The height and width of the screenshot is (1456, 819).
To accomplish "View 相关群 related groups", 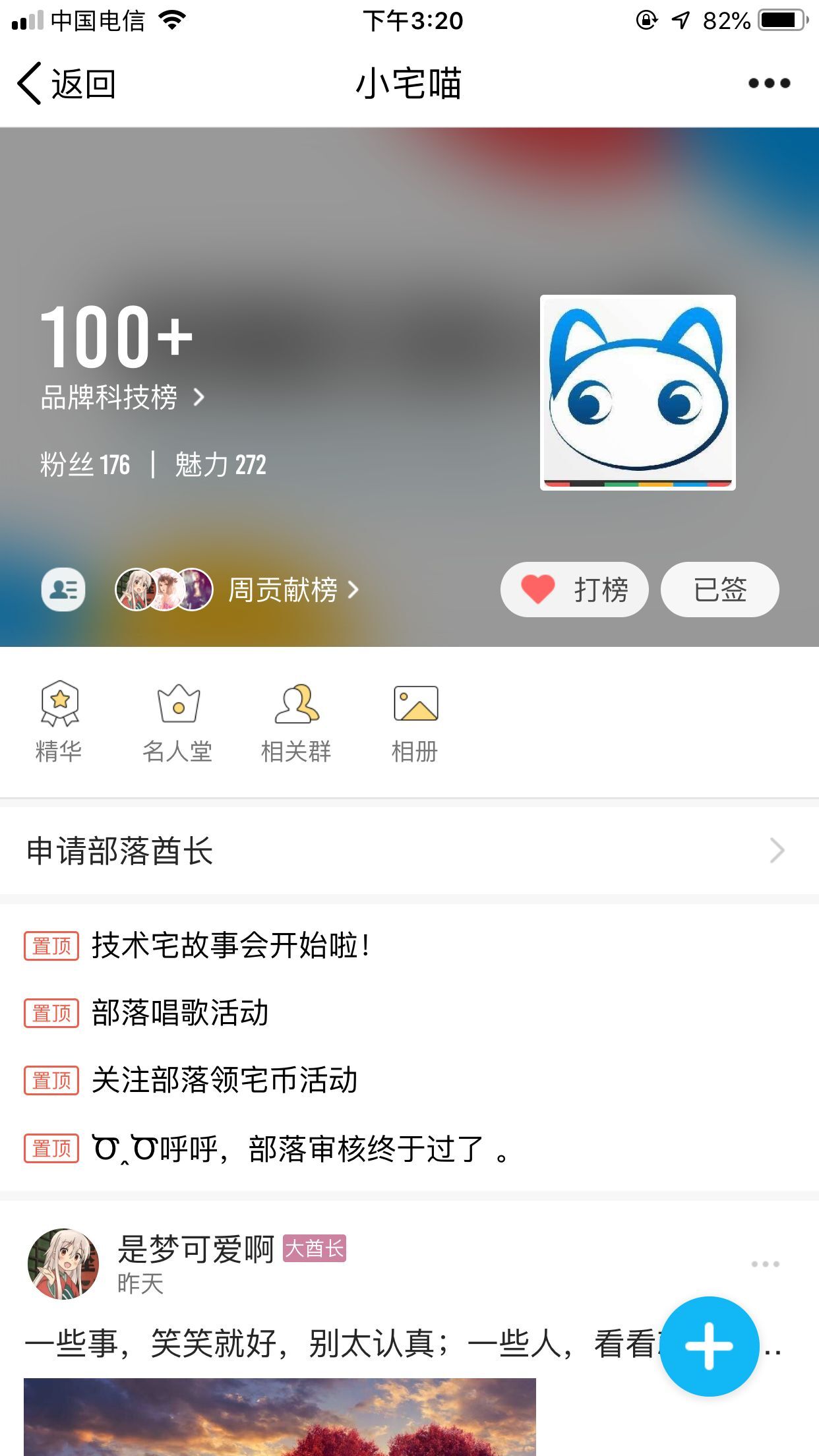I will 297,722.
